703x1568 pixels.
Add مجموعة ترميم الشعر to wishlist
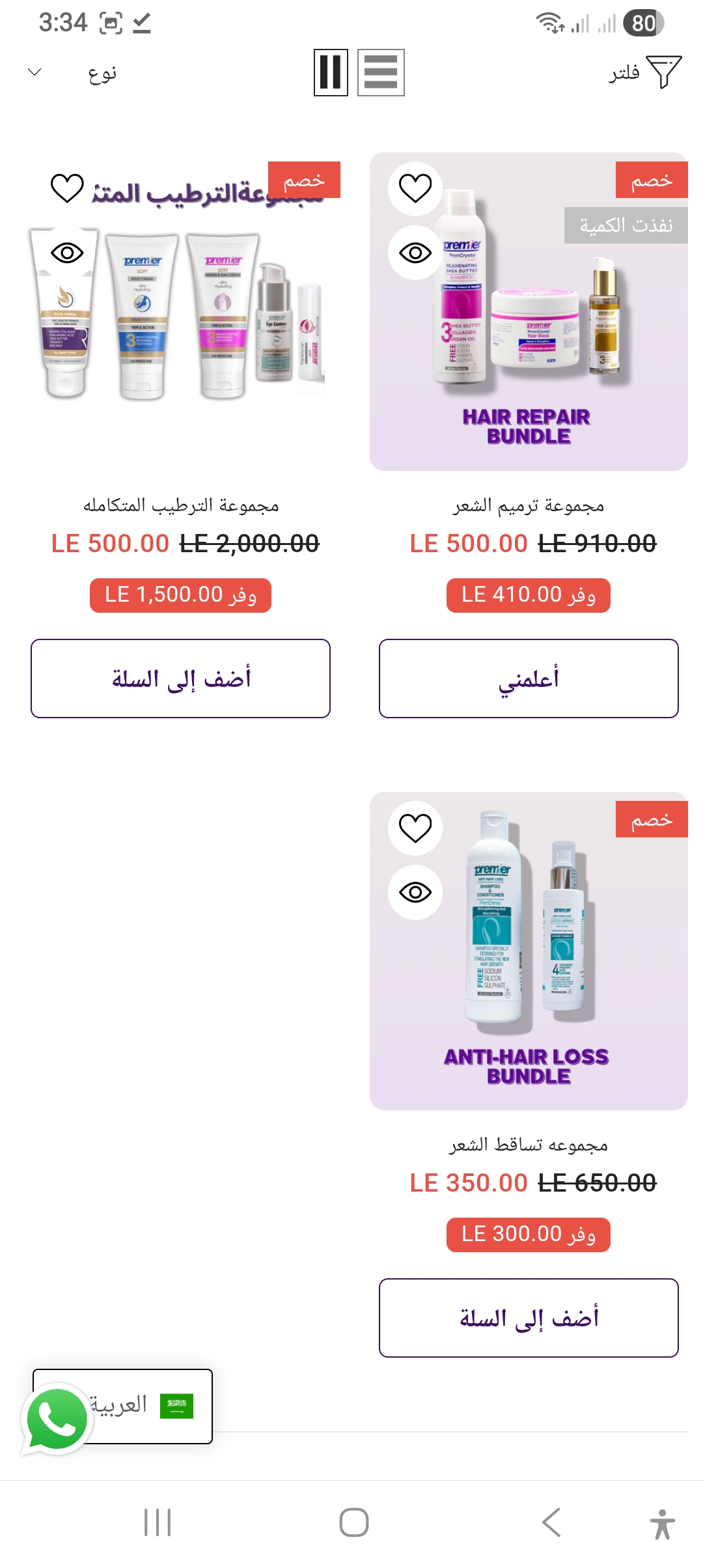415,188
